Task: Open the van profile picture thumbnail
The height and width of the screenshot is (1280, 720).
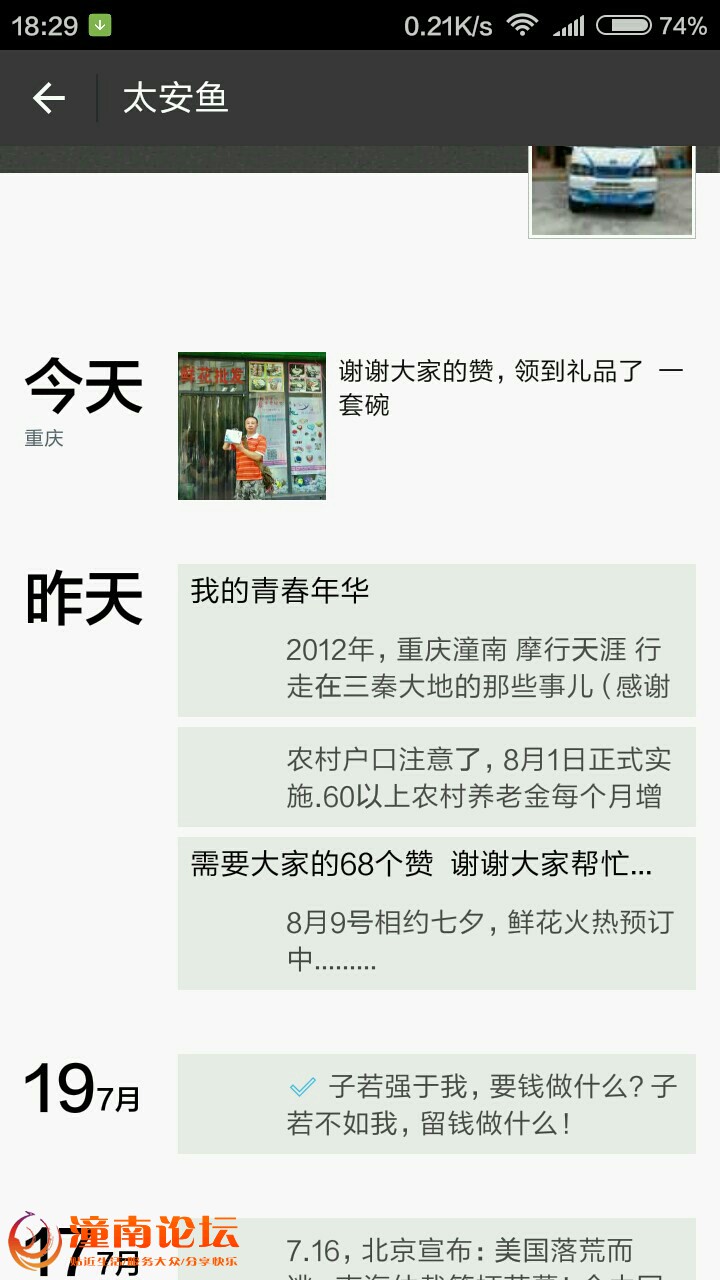Action: 611,190
